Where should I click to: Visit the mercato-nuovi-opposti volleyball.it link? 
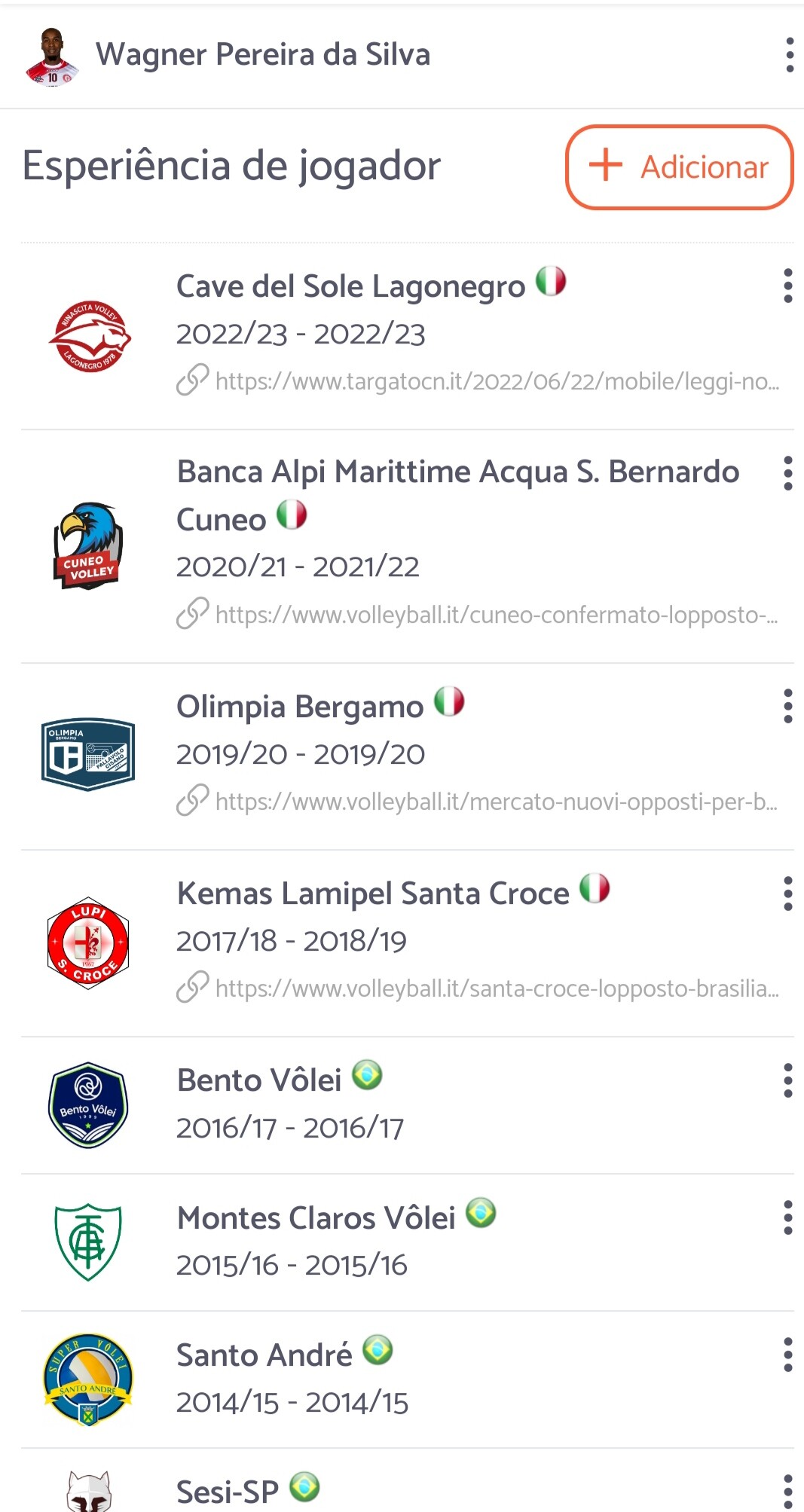[x=496, y=802]
